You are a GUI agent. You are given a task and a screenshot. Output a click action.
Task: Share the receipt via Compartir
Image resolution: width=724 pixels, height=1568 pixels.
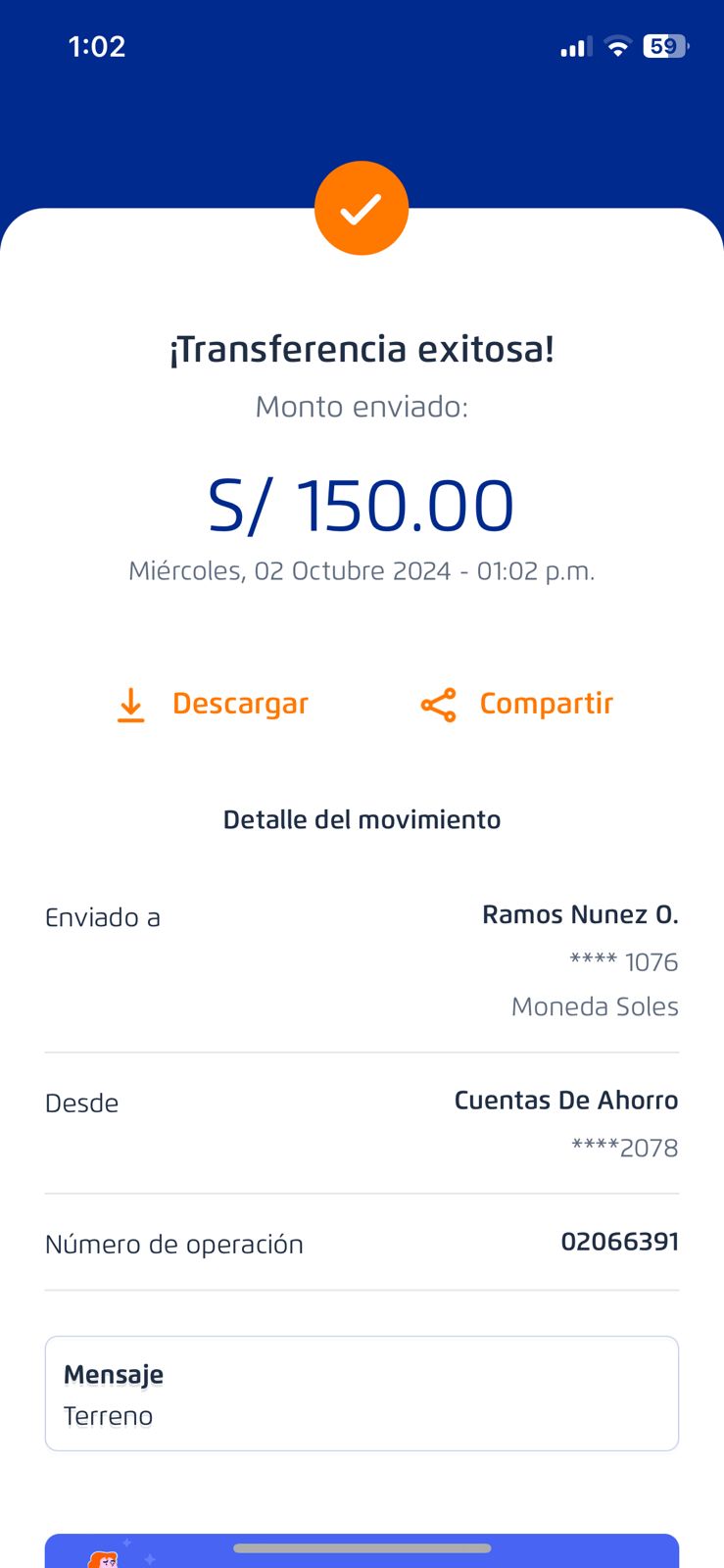[x=516, y=705]
